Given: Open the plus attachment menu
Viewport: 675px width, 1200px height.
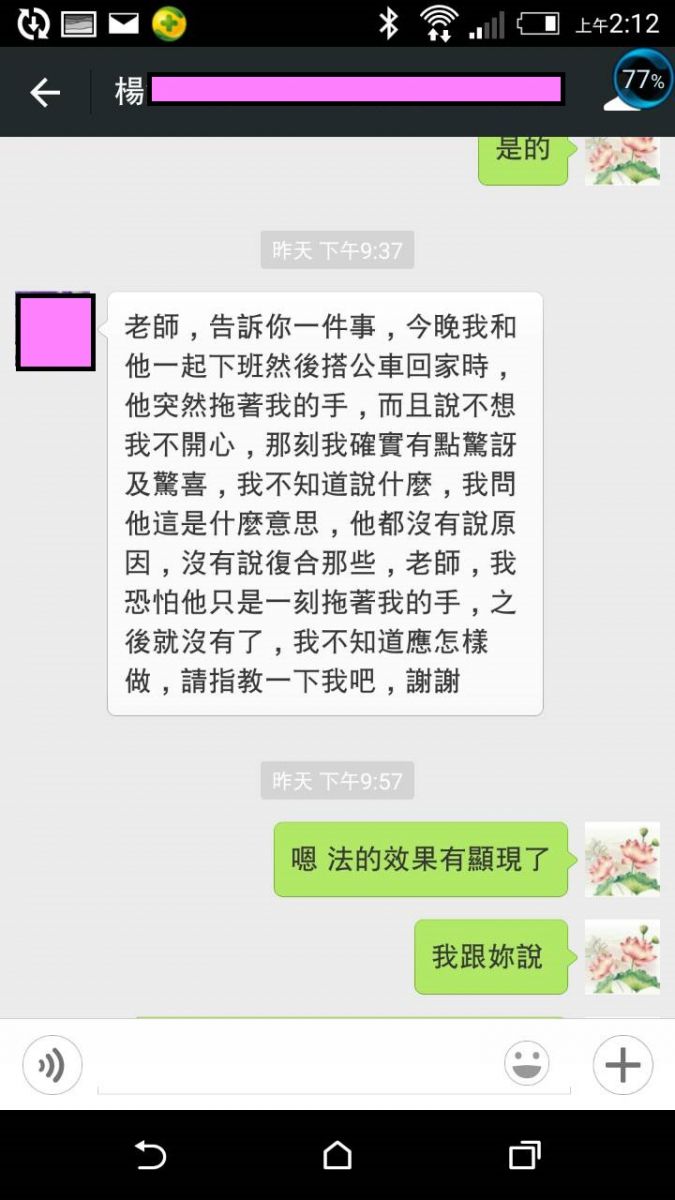Looking at the screenshot, I should pyautogui.click(x=622, y=1065).
